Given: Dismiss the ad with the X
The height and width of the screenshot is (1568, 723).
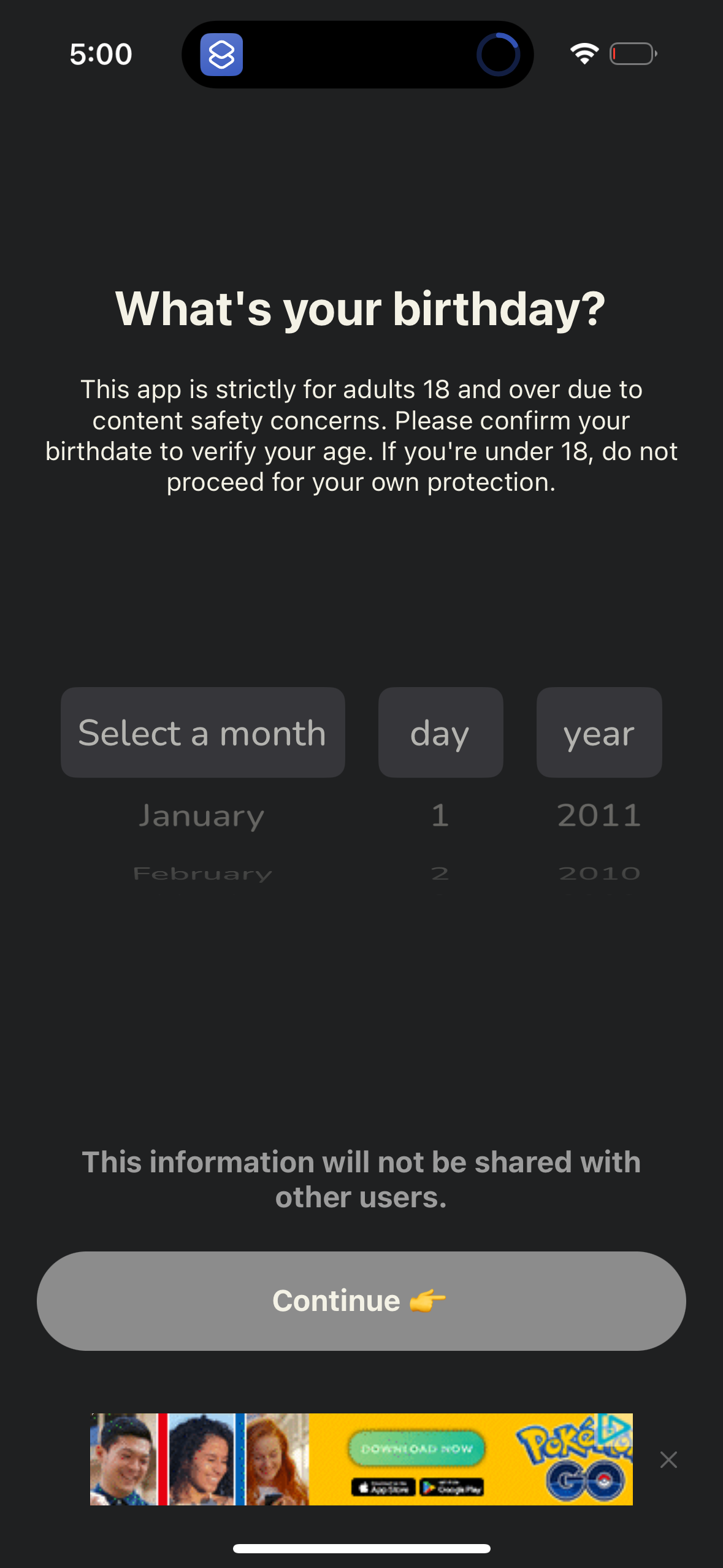Looking at the screenshot, I should (668, 1459).
